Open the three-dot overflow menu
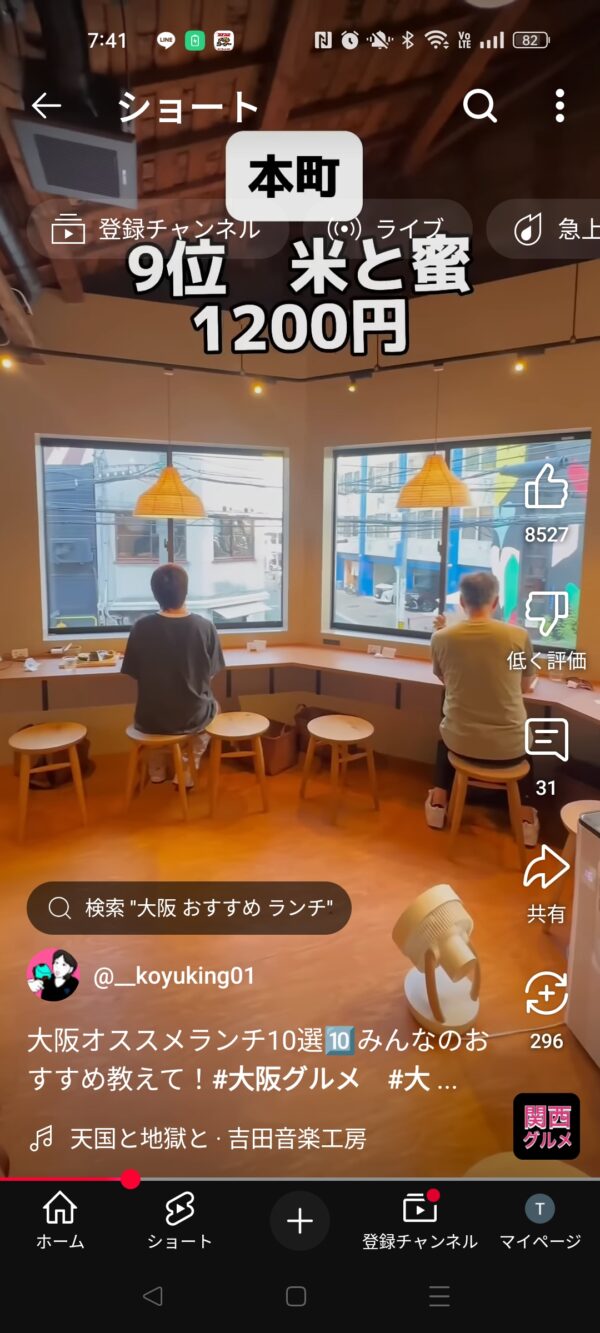600x1333 pixels. 559,106
